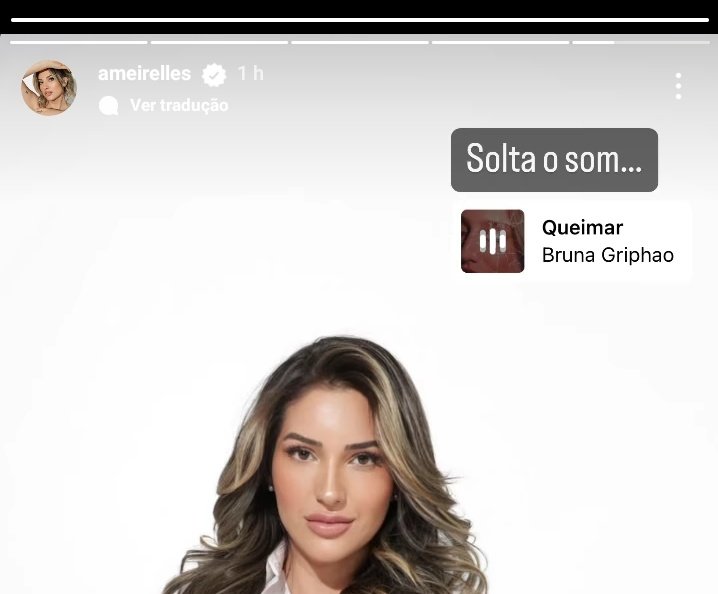Open the ameirelles profile picture
Image resolution: width=718 pixels, height=594 pixels.
point(49,87)
